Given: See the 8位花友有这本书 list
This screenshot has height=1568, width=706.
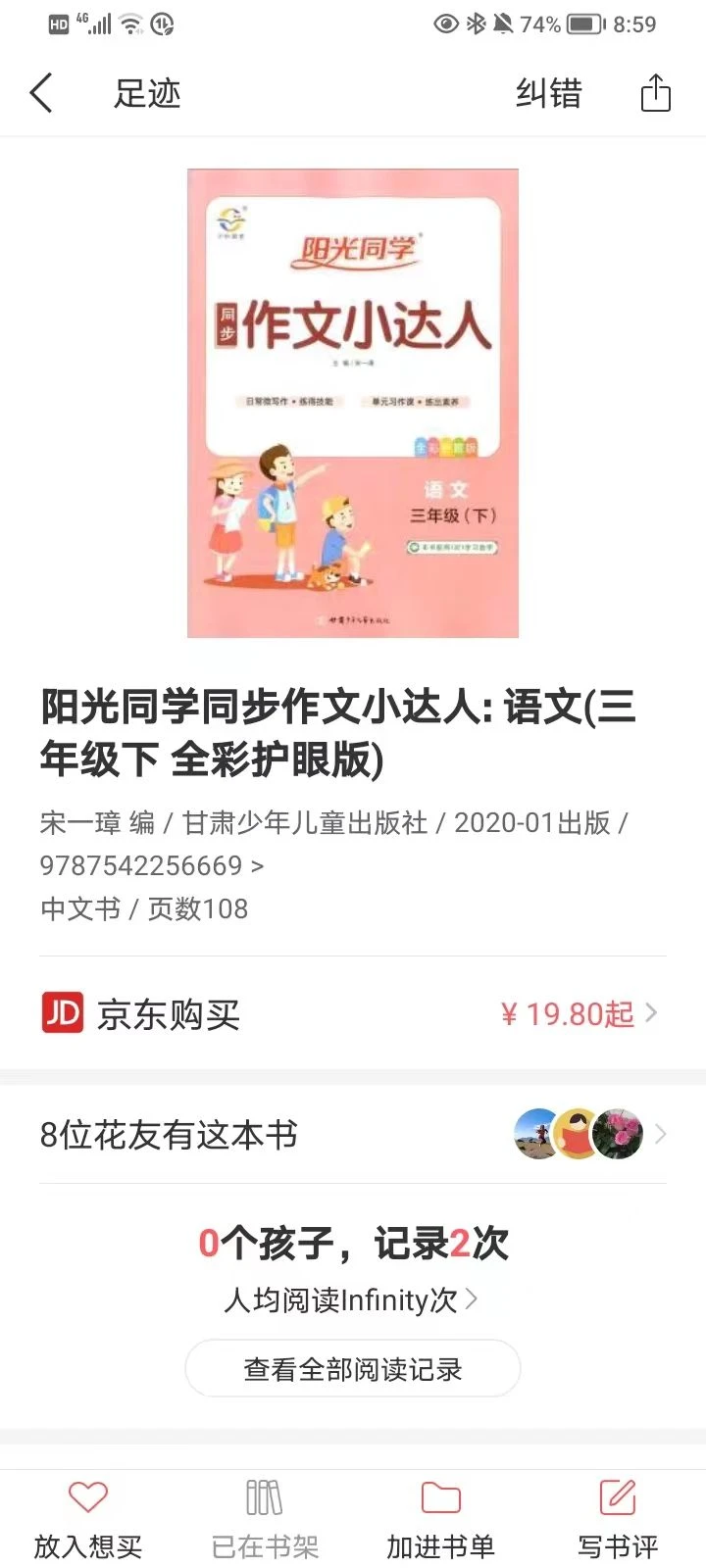Looking at the screenshot, I should (353, 1135).
